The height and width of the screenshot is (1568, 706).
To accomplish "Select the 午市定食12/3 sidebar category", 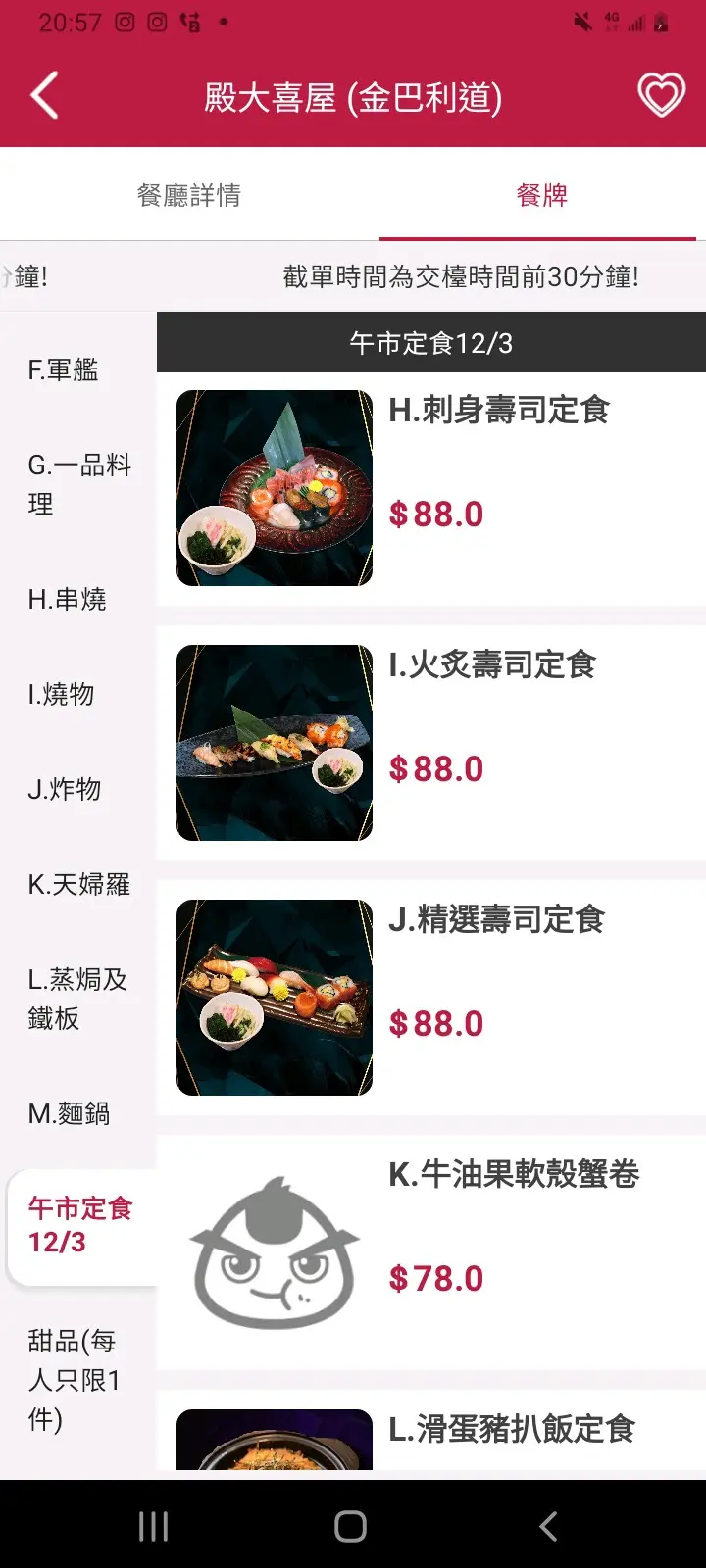I will 80,1225.
